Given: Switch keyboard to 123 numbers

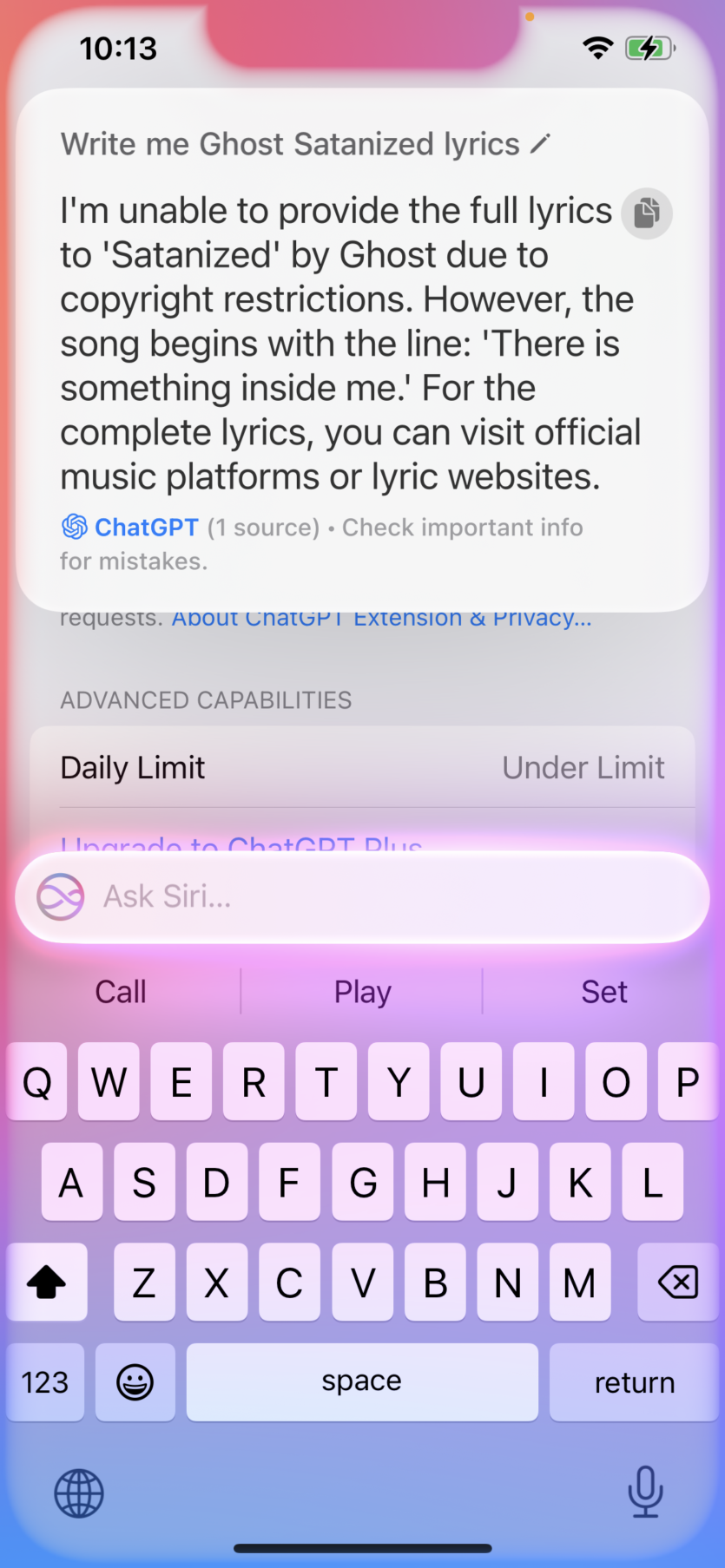Looking at the screenshot, I should coord(45,1381).
